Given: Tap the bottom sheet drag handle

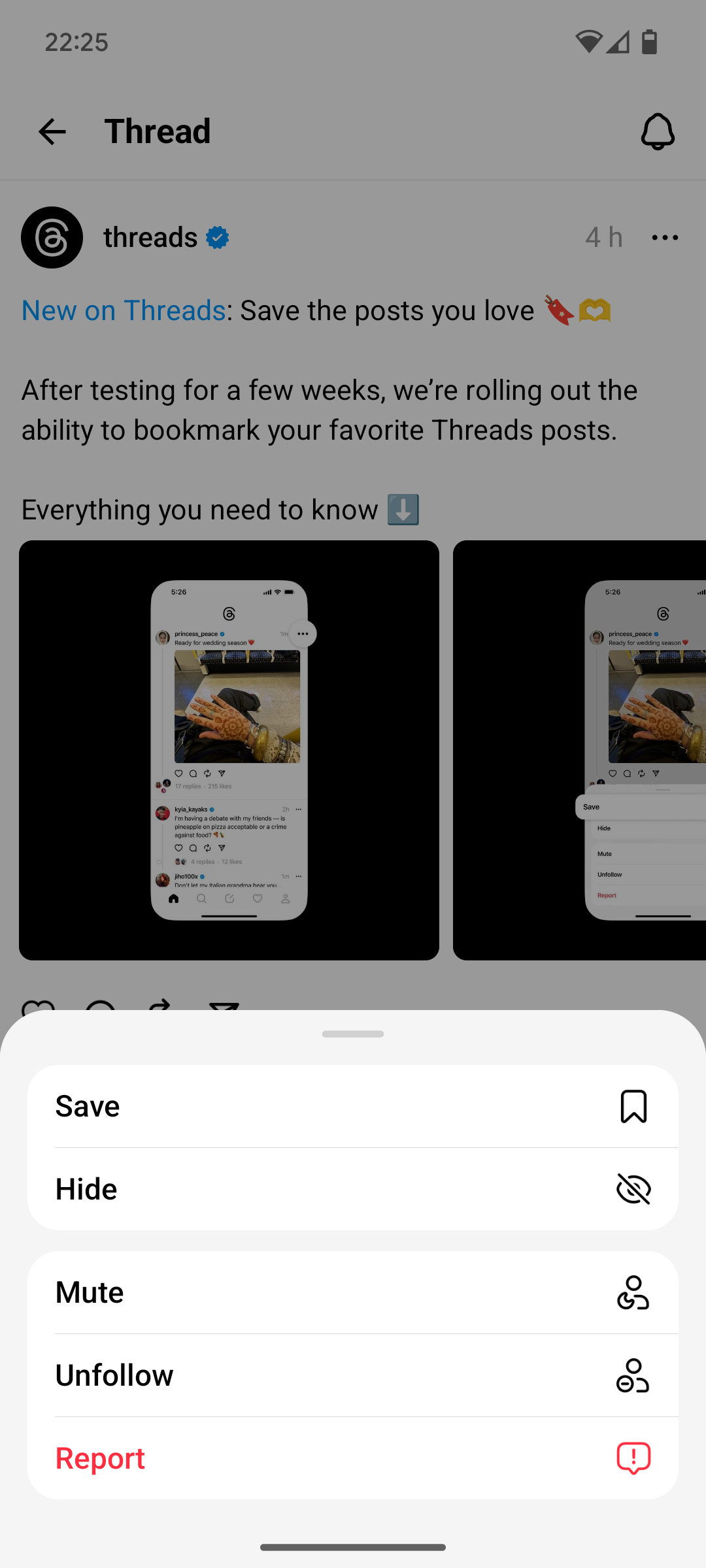Looking at the screenshot, I should coord(353,1034).
